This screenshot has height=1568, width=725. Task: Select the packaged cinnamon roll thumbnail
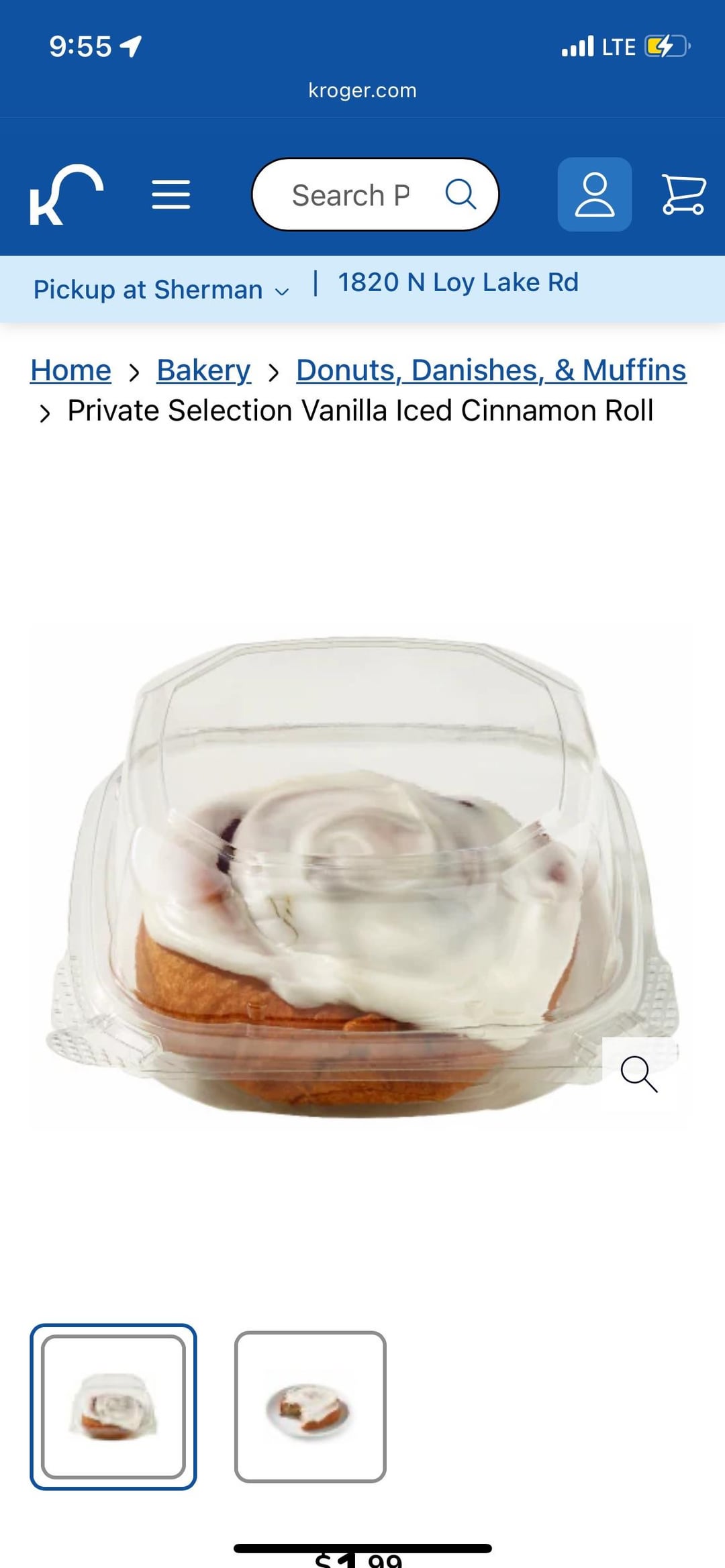pos(113,1406)
